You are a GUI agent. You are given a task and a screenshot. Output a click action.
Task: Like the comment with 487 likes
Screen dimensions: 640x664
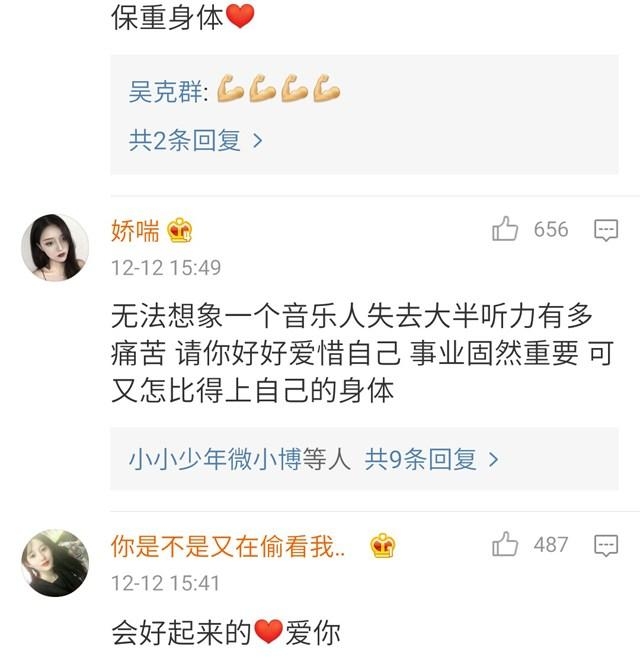click(x=506, y=545)
